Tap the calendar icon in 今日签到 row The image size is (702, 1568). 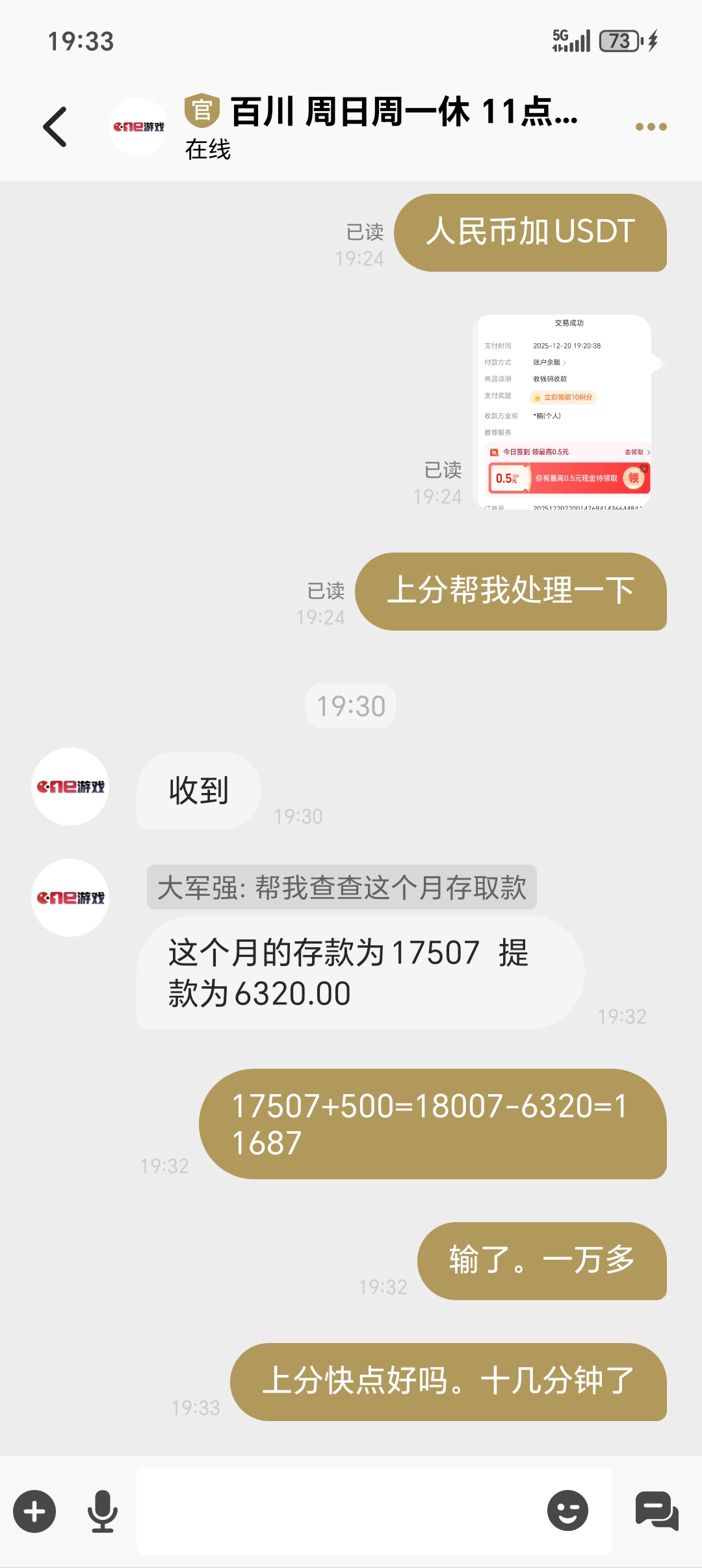[x=494, y=452]
